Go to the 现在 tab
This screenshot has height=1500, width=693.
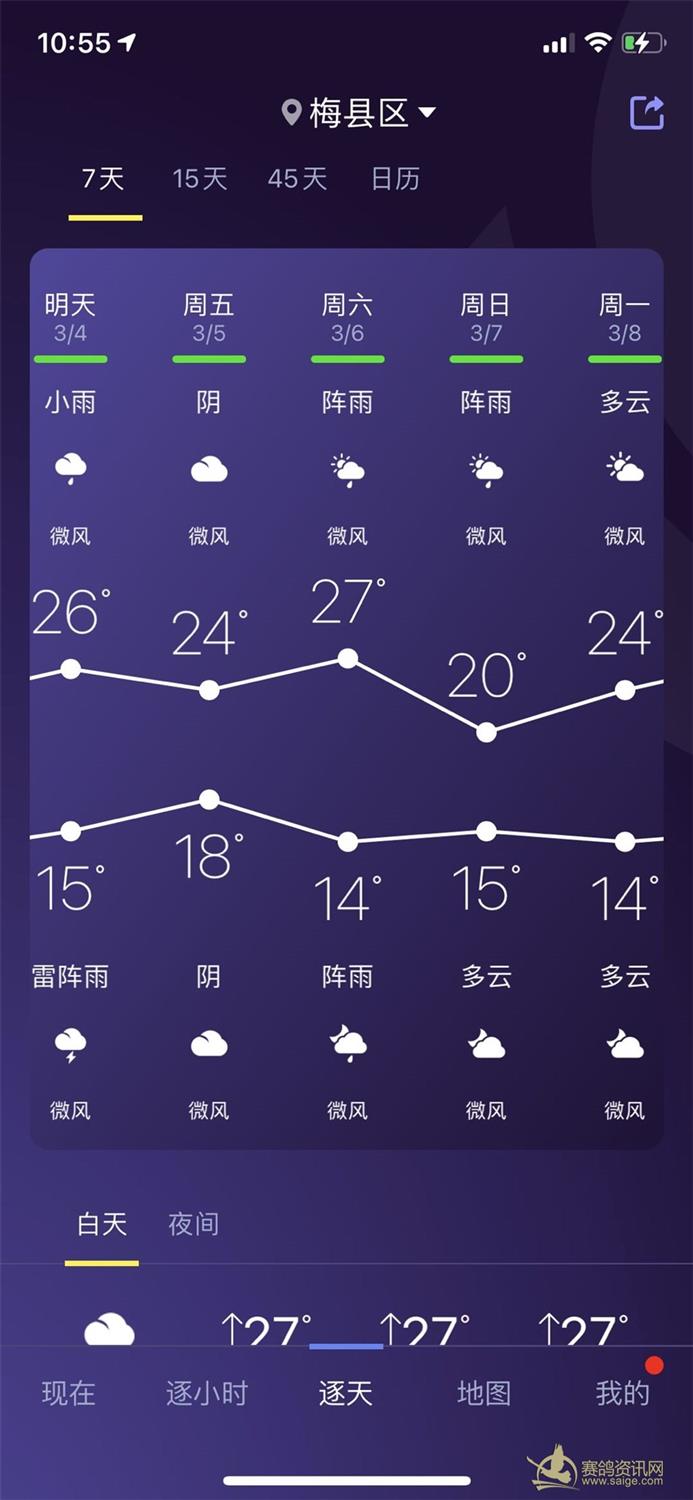pos(69,1393)
